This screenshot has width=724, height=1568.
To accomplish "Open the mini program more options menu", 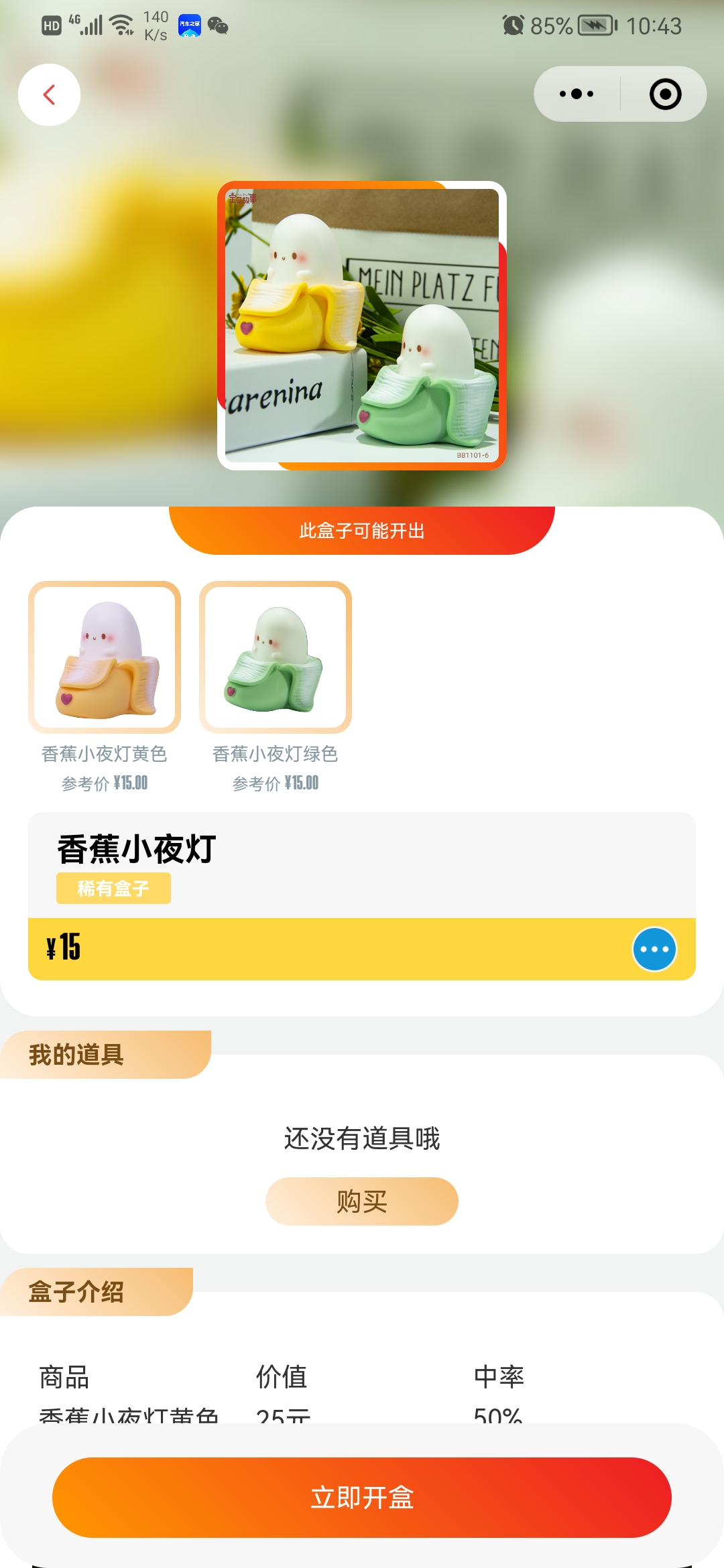I will 577,94.
